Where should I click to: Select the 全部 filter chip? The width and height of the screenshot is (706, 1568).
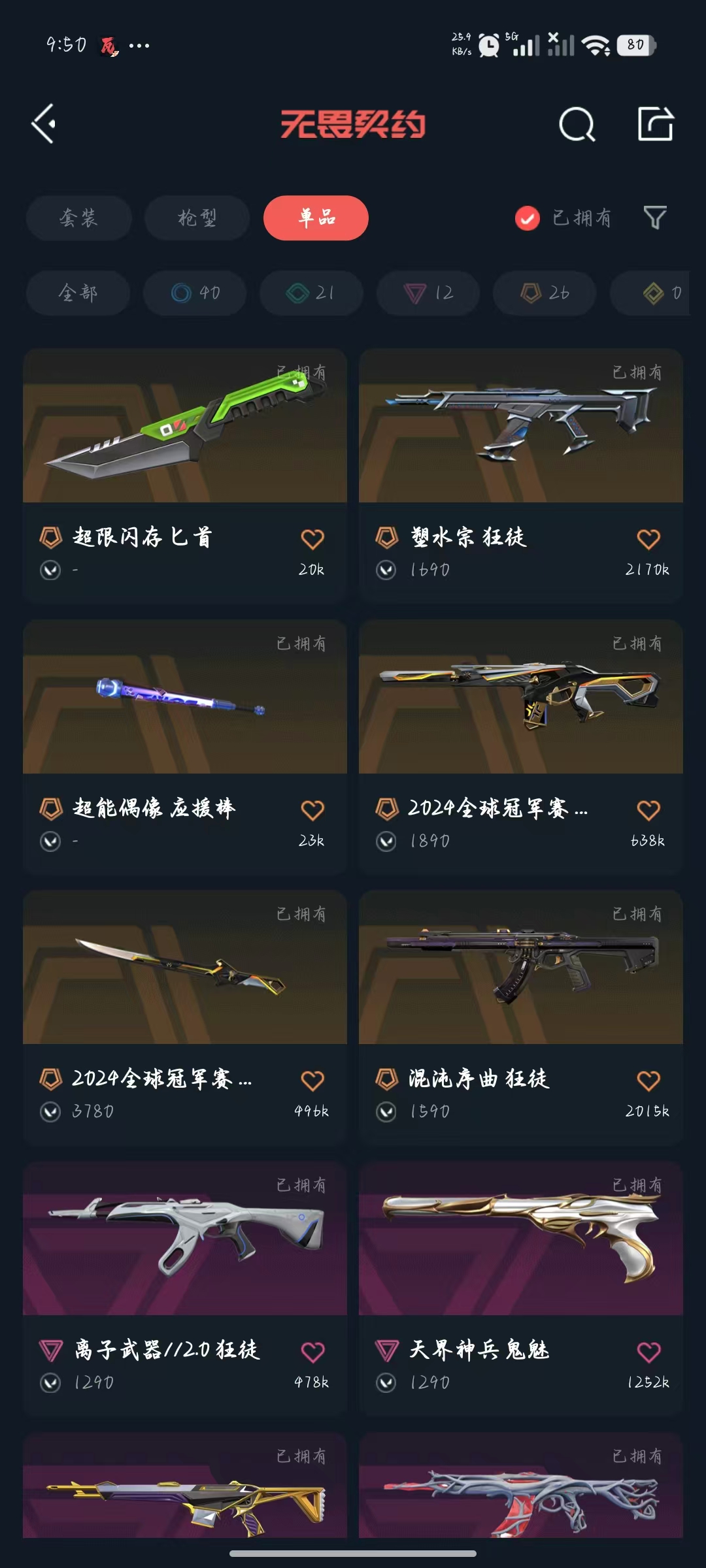(78, 293)
